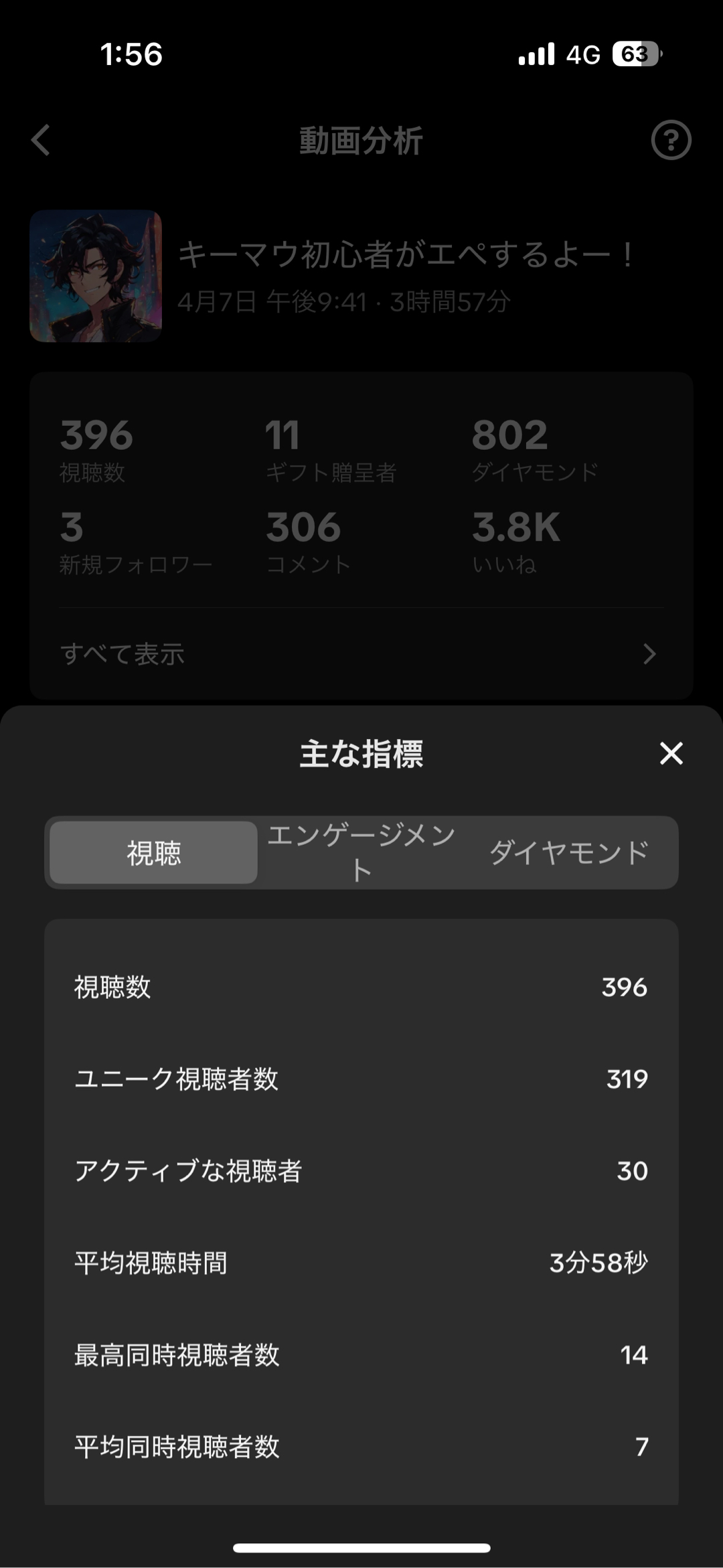Select the 視聴 tab
Image resolution: width=723 pixels, height=1568 pixels.
pos(154,853)
